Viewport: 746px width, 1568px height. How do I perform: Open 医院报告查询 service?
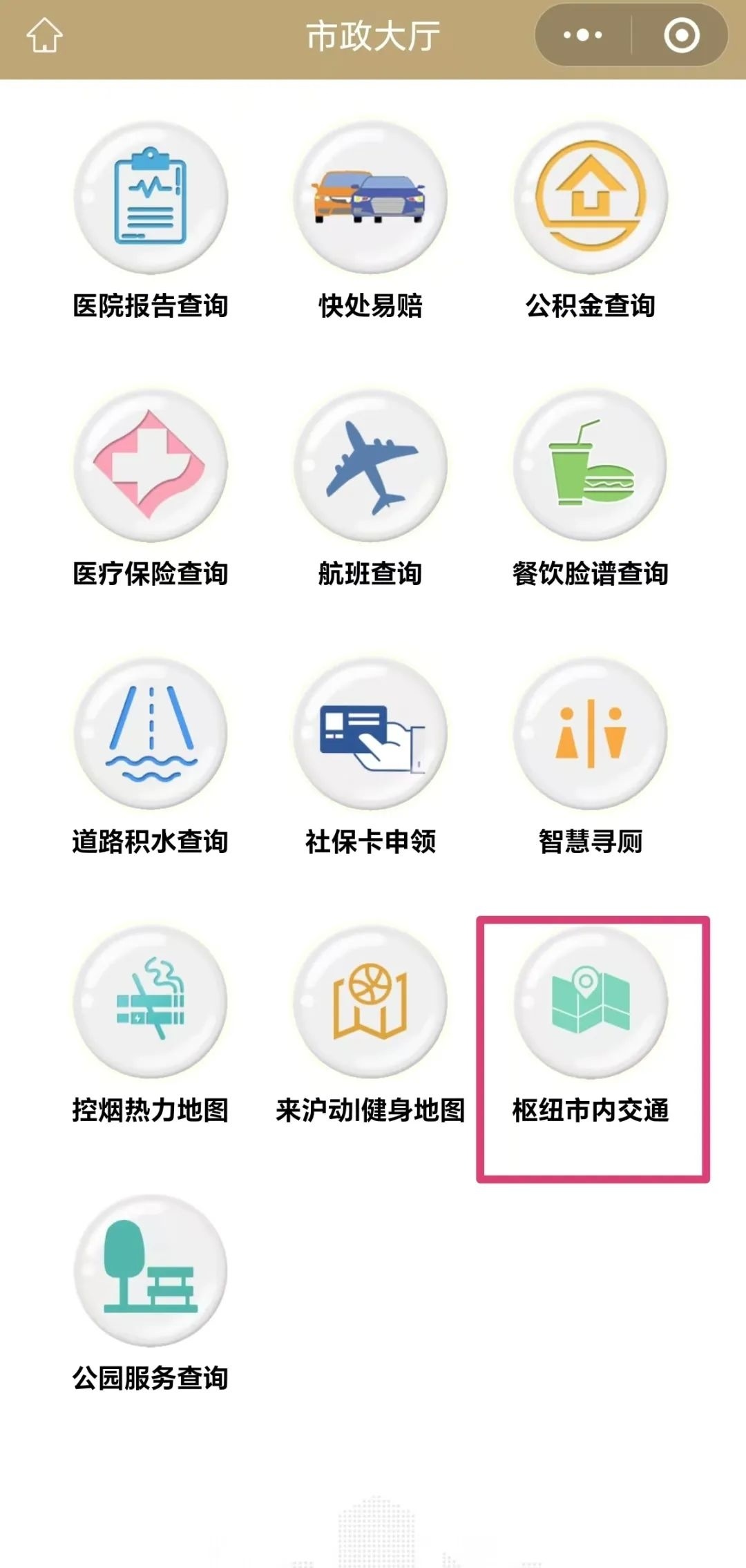151,198
